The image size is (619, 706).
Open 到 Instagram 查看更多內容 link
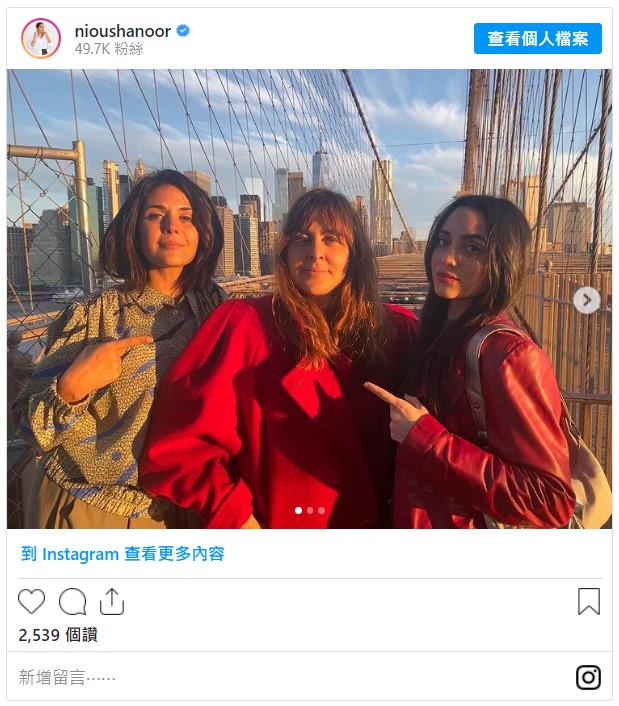(123, 554)
